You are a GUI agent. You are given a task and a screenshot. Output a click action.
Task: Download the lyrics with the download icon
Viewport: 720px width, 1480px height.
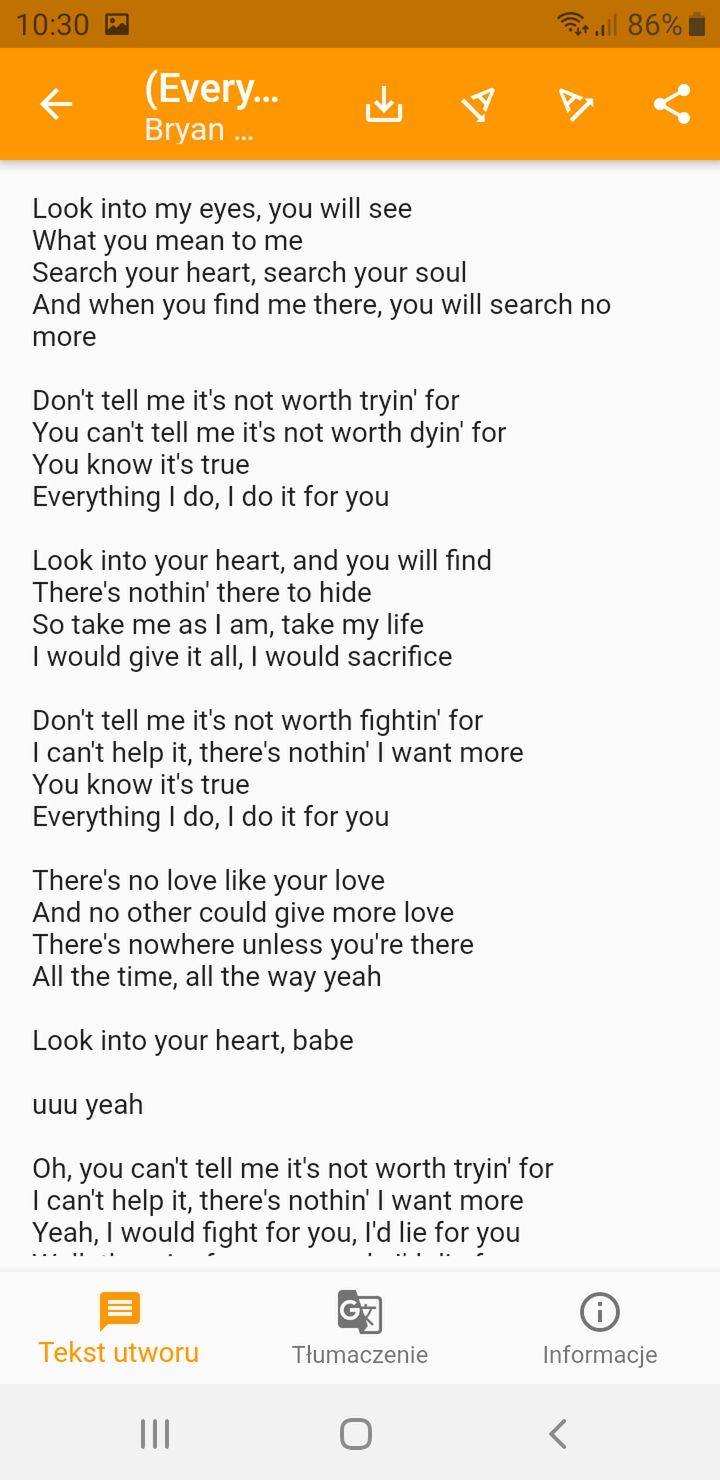384,104
